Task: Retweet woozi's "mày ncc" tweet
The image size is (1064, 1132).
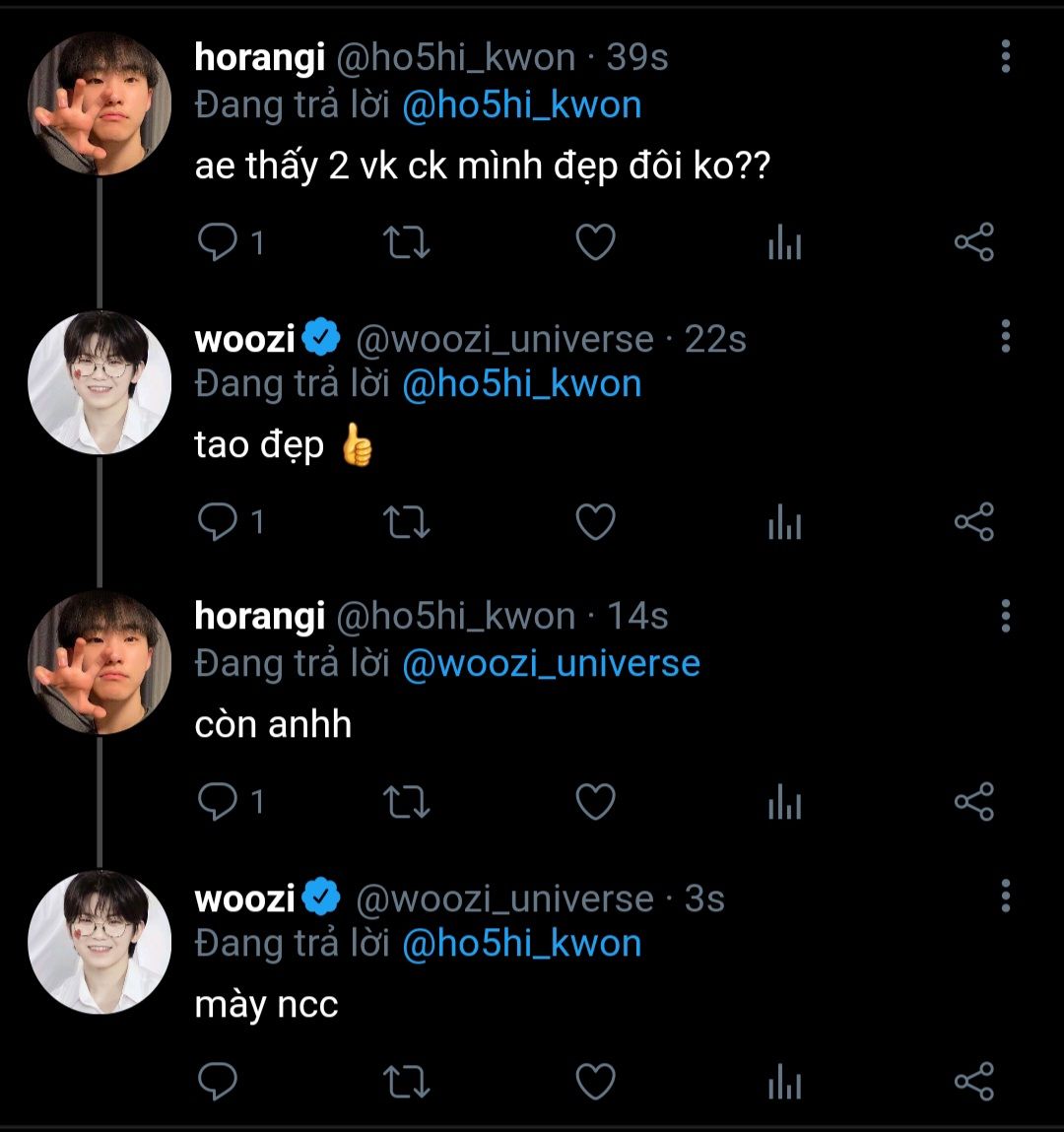Action: click(406, 1082)
